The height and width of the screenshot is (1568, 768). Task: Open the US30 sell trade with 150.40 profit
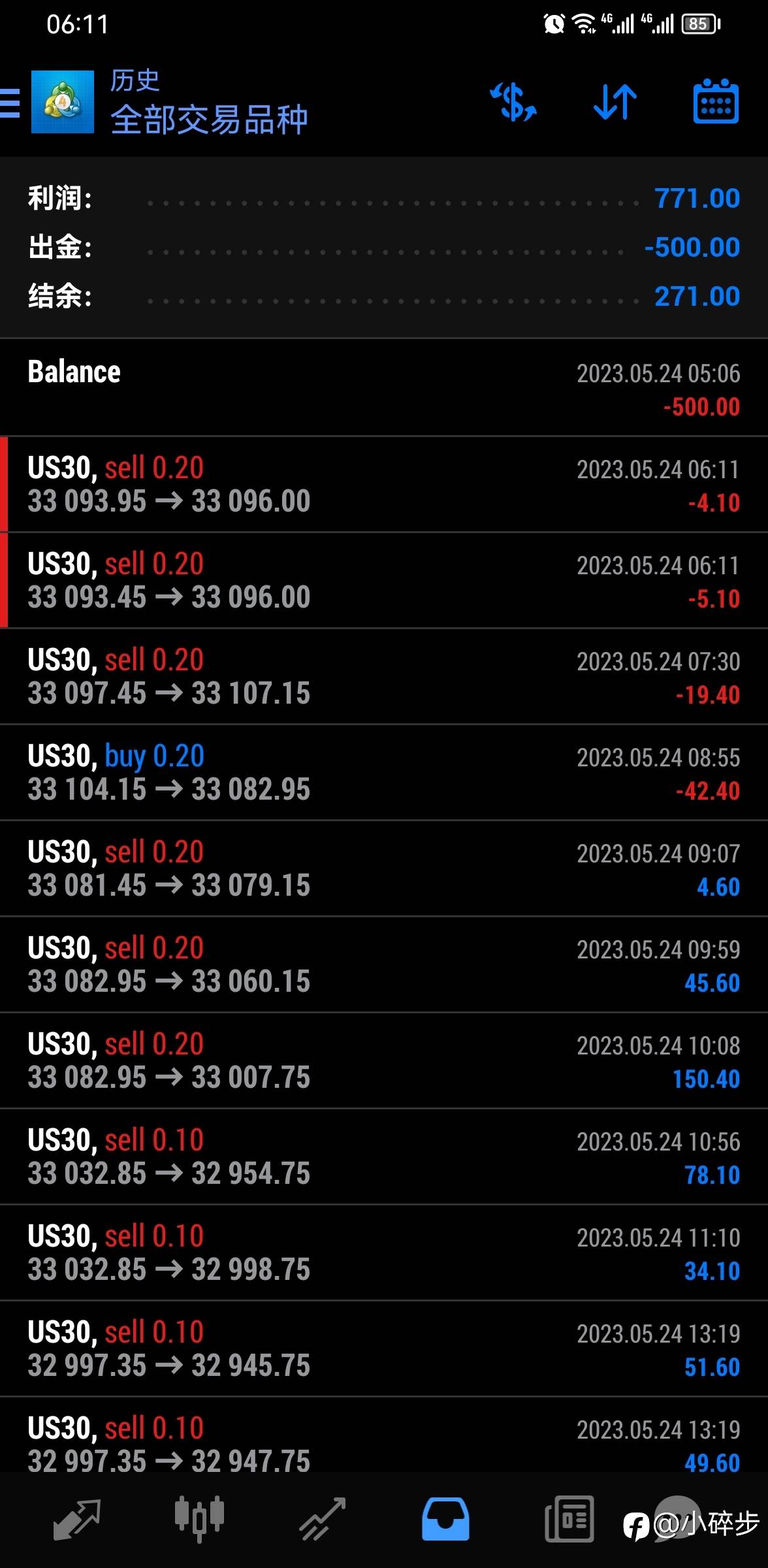[384, 1060]
